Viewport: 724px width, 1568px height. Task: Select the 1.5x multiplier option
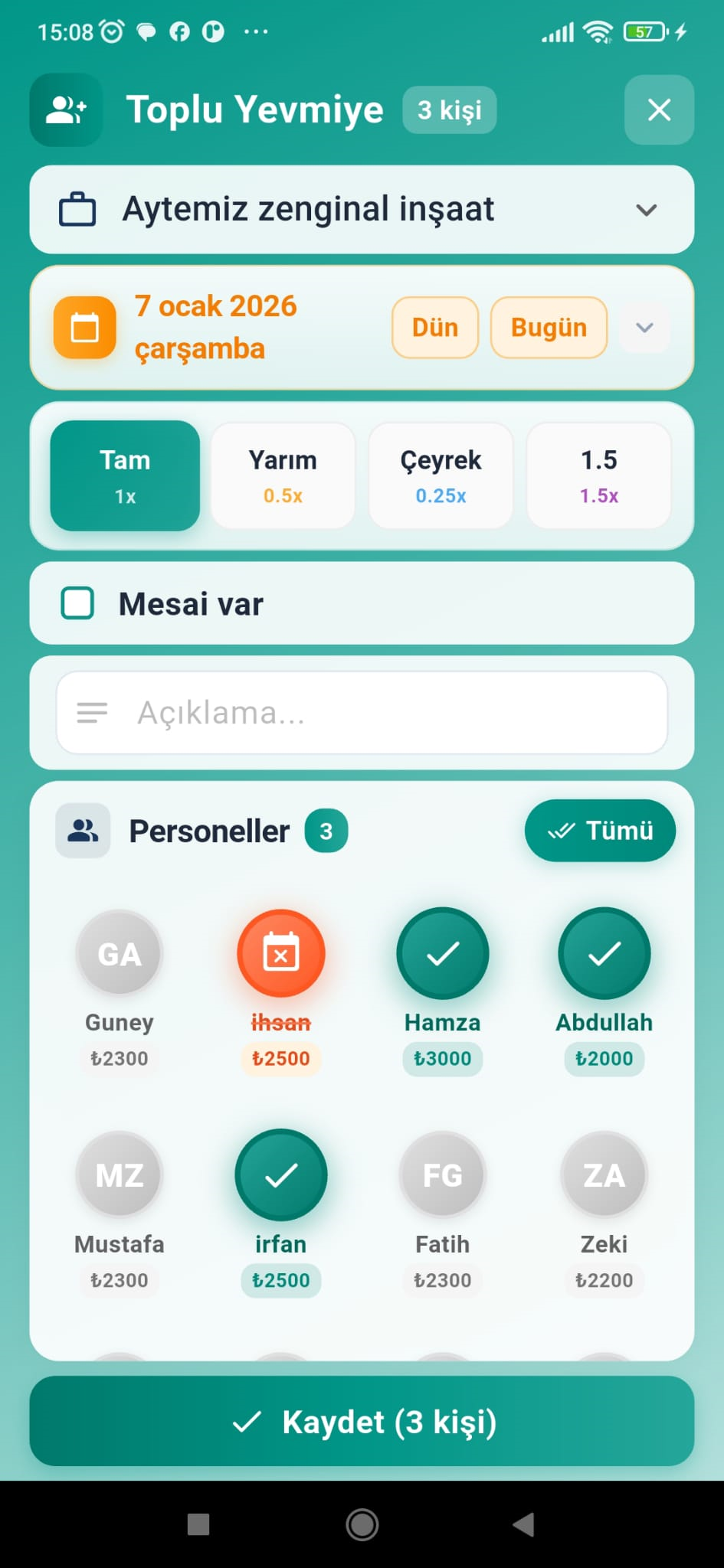pos(598,475)
